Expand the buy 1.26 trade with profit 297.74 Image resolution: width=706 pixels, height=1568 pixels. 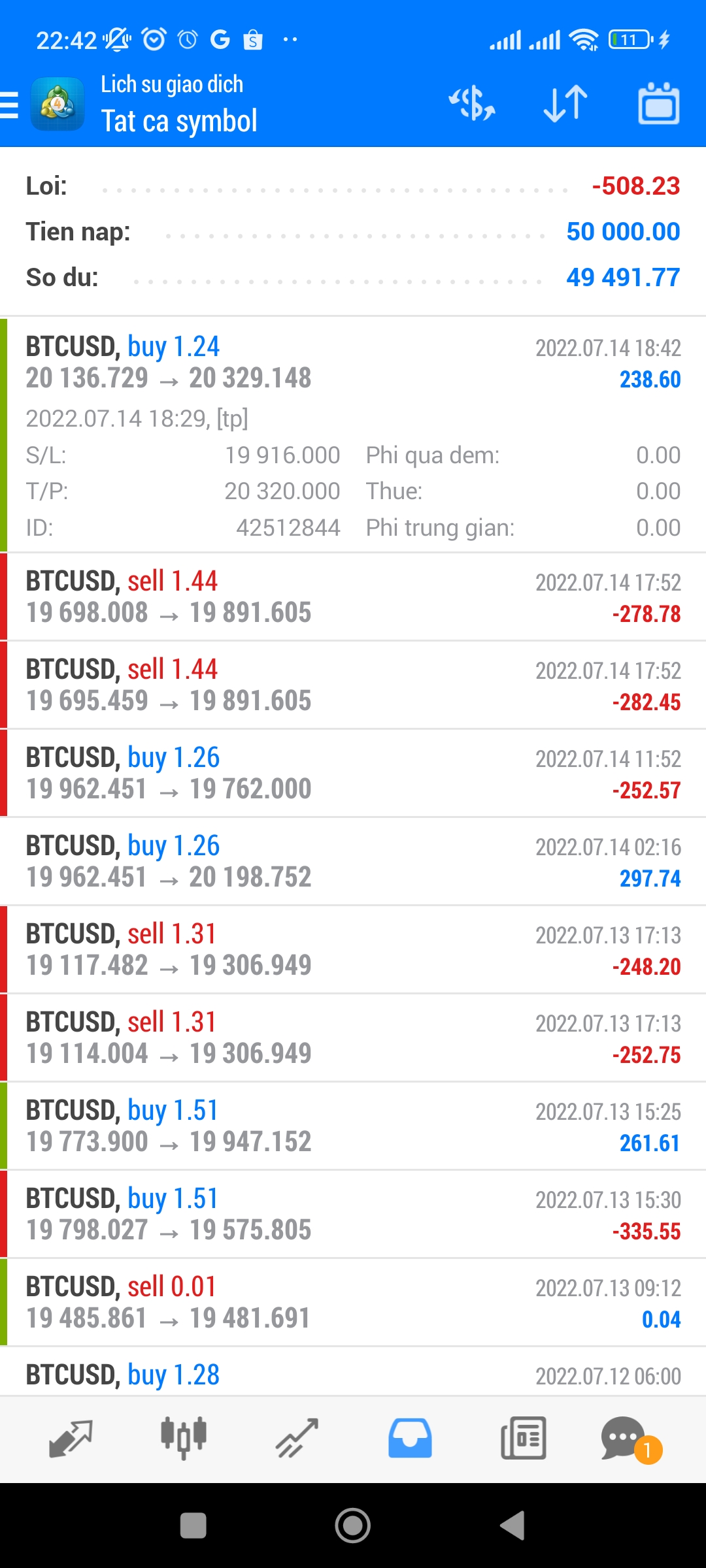point(353,862)
